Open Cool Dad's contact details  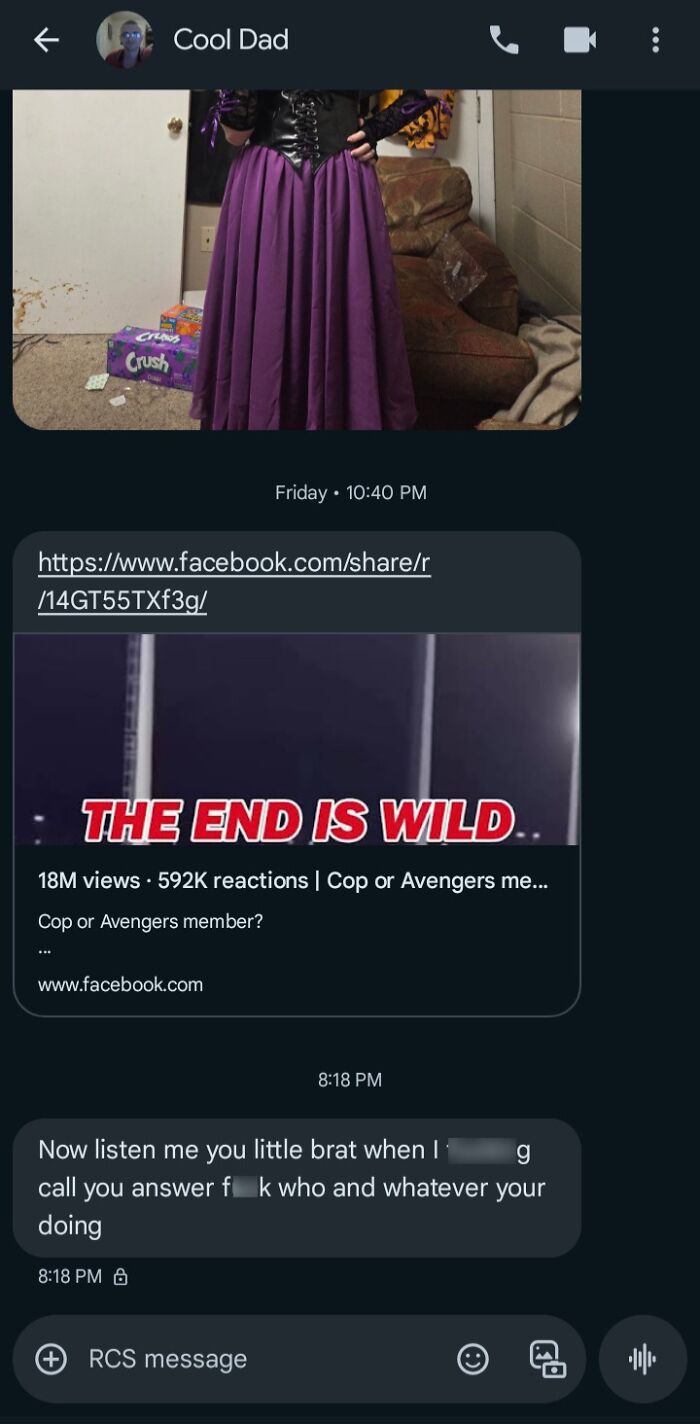pyautogui.click(x=230, y=40)
